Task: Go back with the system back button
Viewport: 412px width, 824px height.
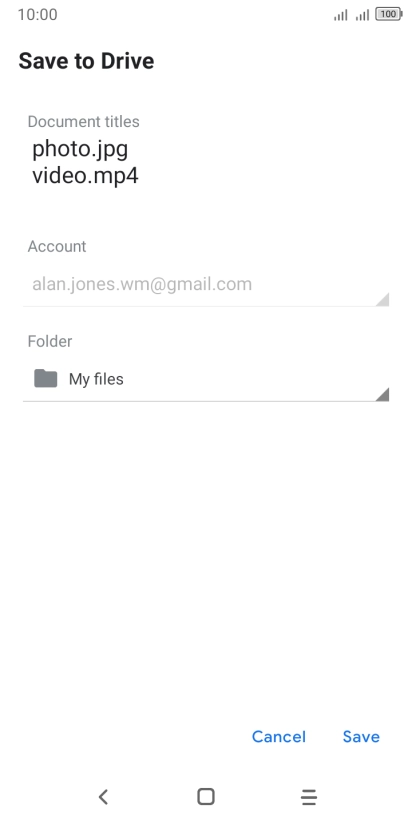Action: [x=103, y=797]
